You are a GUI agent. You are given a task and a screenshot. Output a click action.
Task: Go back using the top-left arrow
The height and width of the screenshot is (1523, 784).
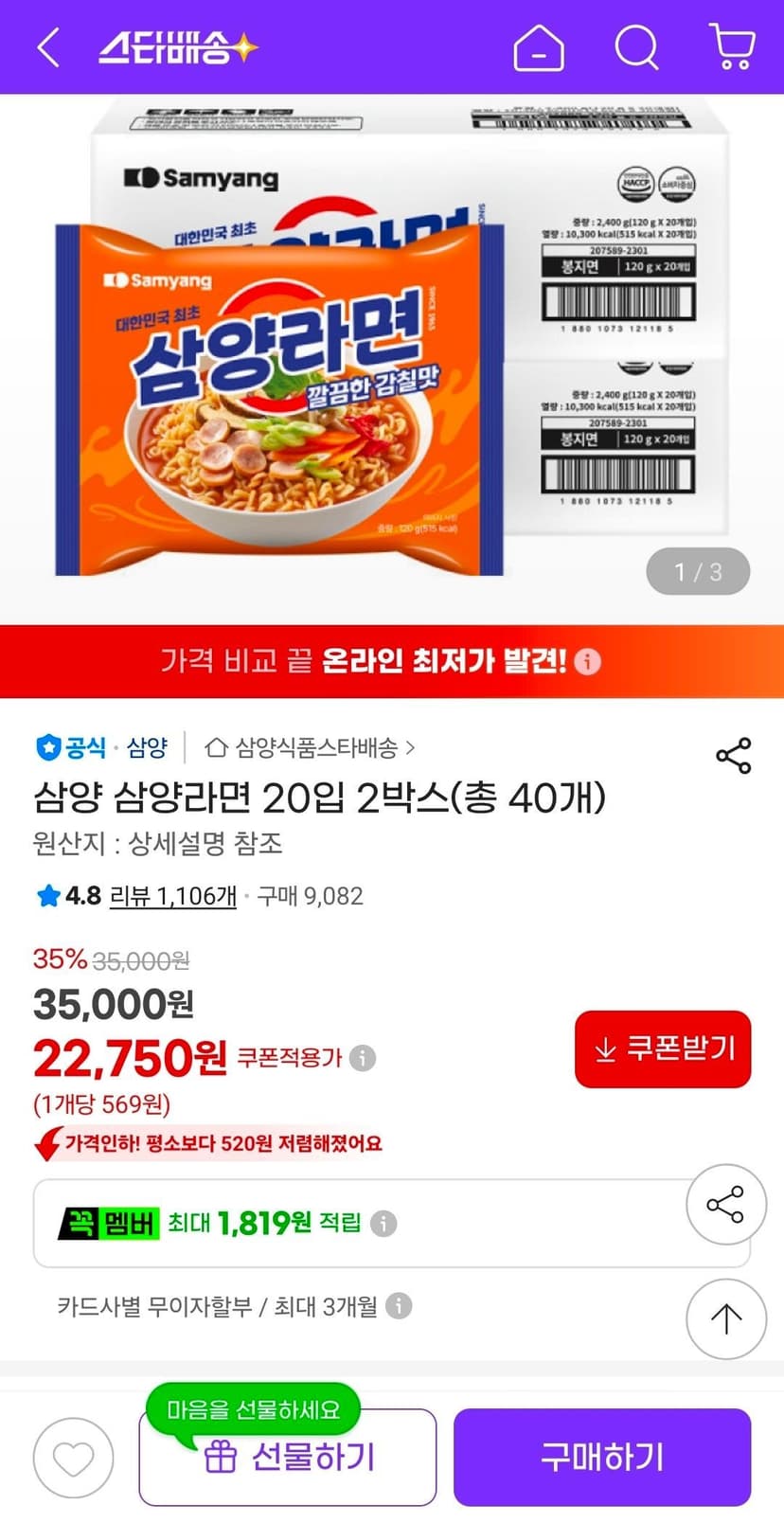[x=48, y=47]
